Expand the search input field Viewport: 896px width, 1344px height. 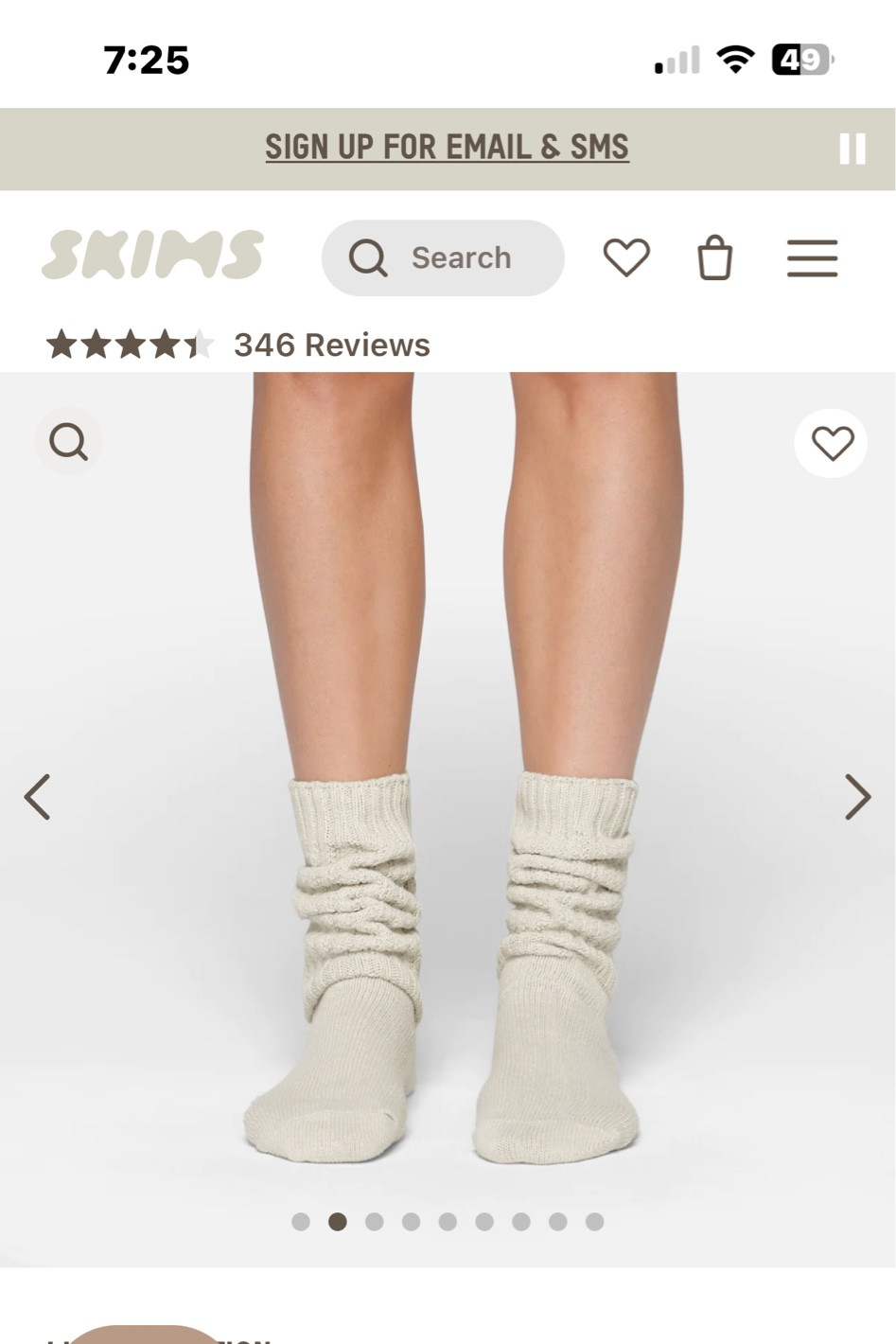coord(442,257)
